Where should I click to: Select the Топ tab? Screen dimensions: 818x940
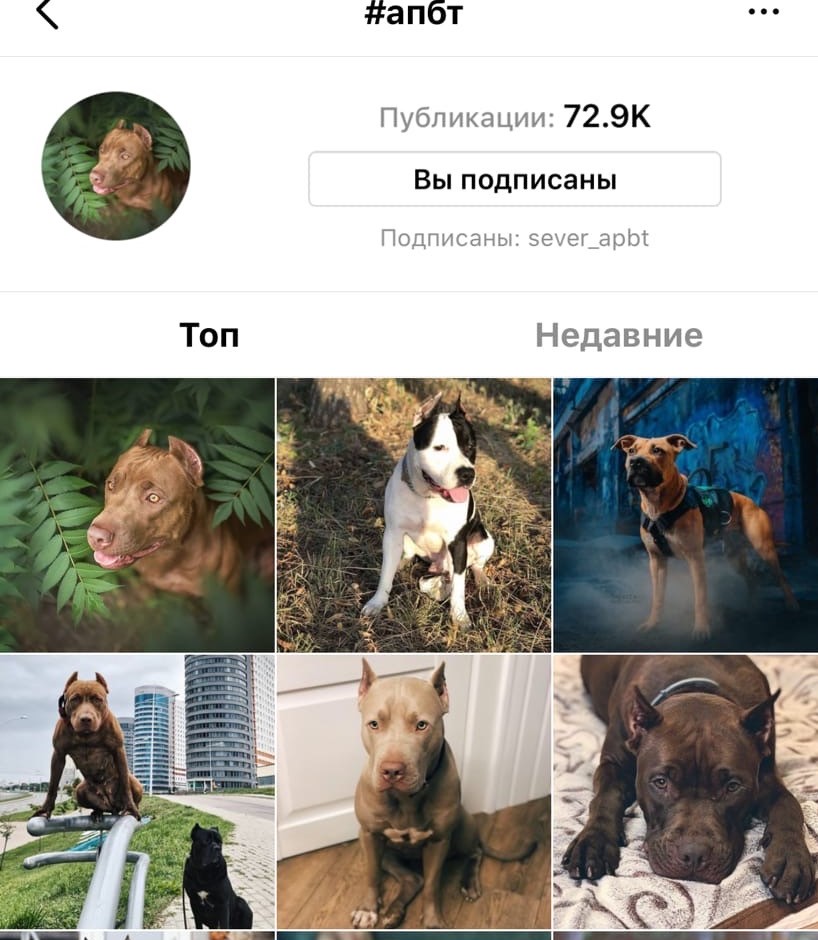tap(209, 335)
